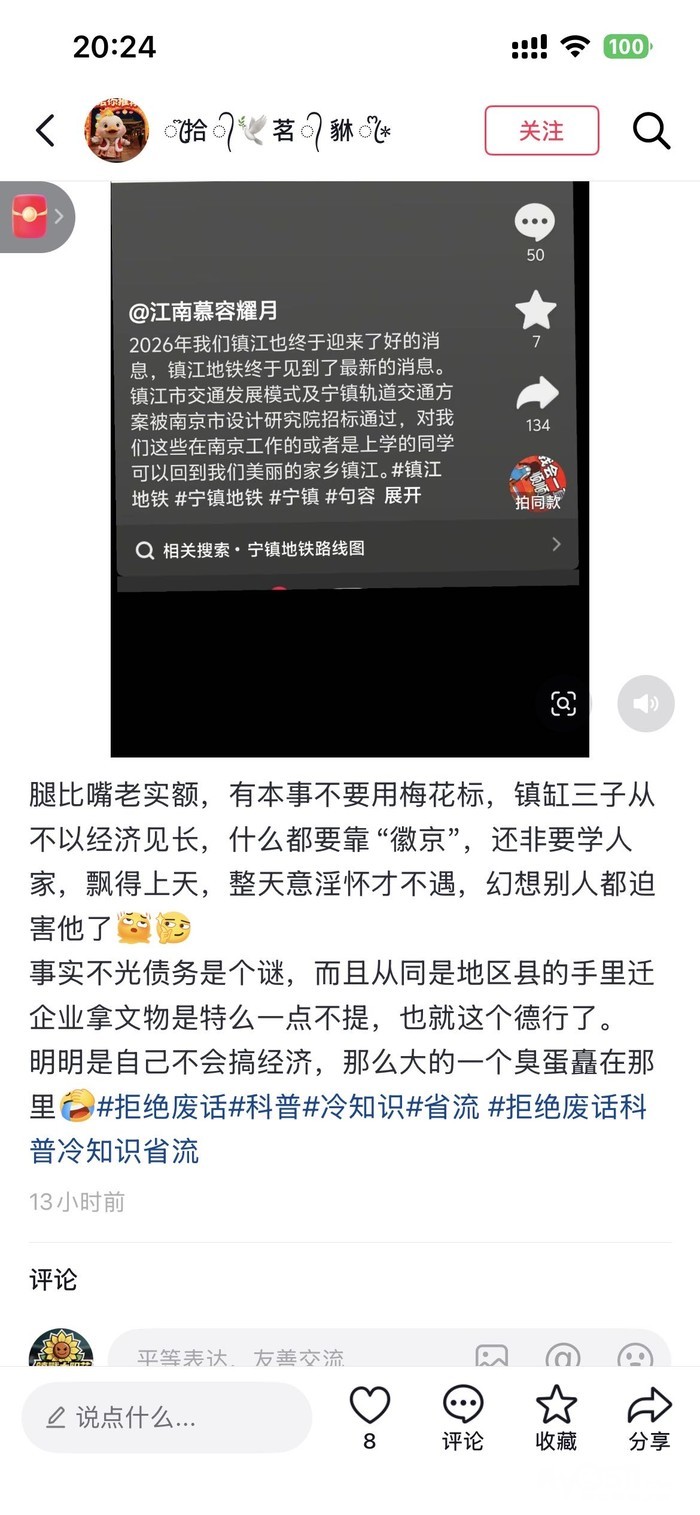Open the #科普 hashtag
The width and height of the screenshot is (700, 1515).
[265, 1107]
